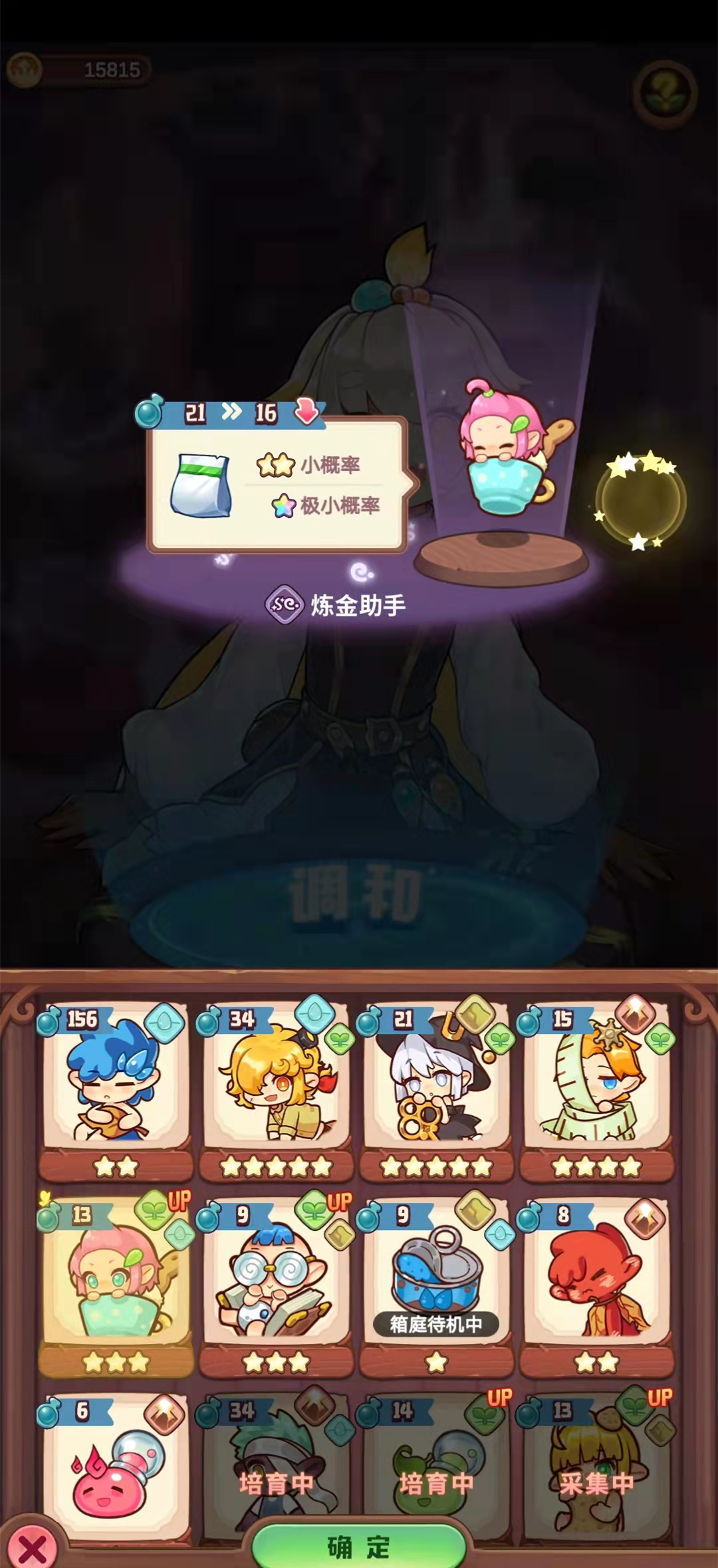The image size is (718, 1568).
Task: Close the helper selection panel
Action: (31, 1549)
